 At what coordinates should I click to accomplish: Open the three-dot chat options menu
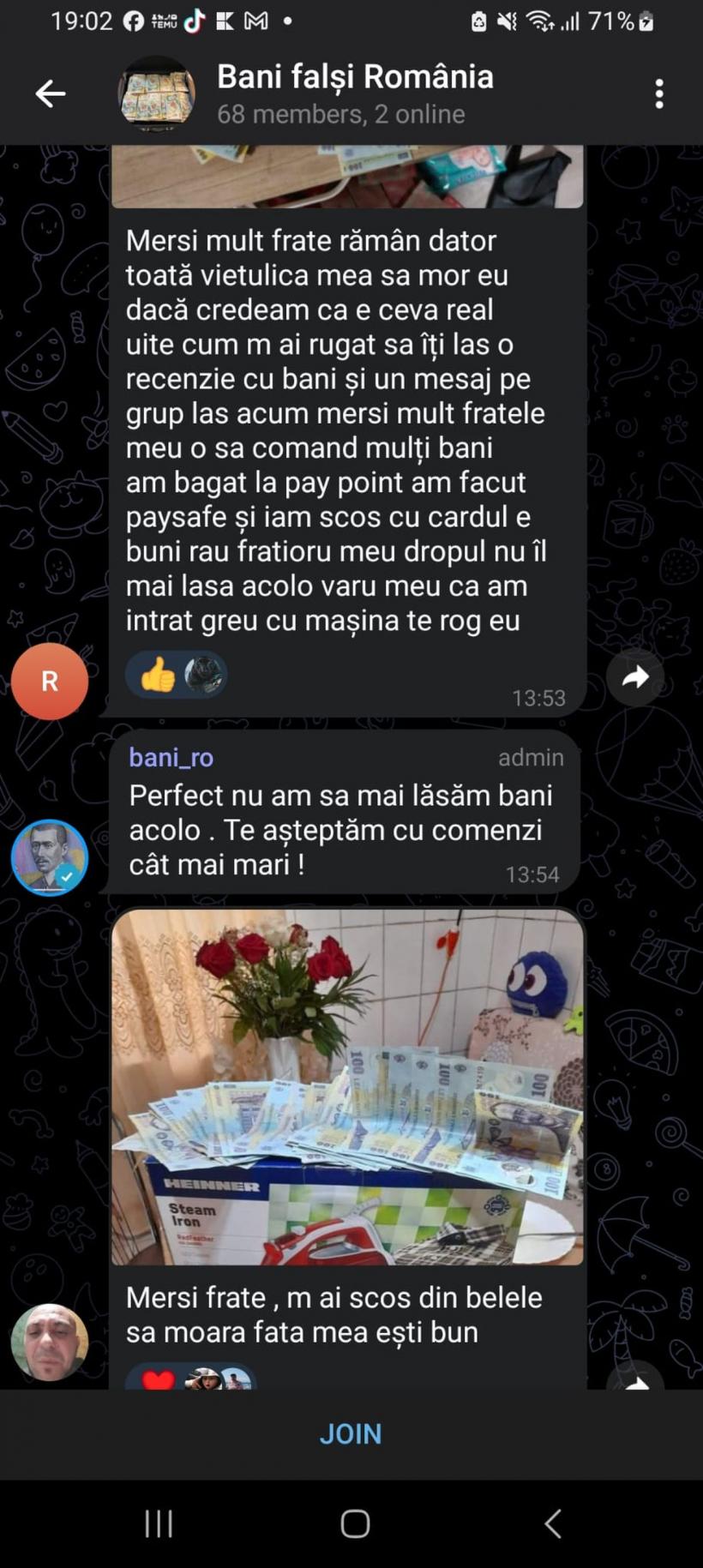658,93
